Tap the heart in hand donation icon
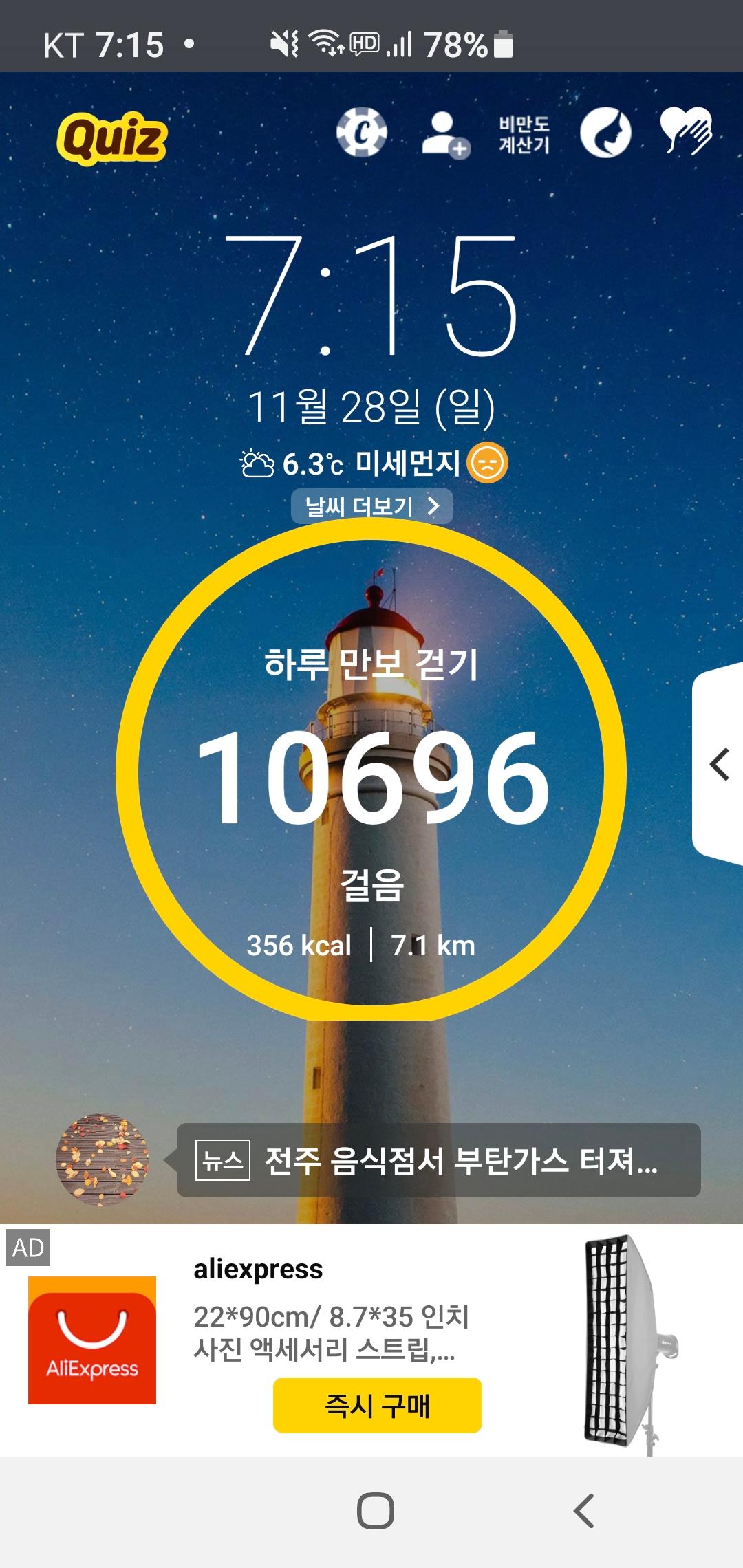 click(686, 131)
